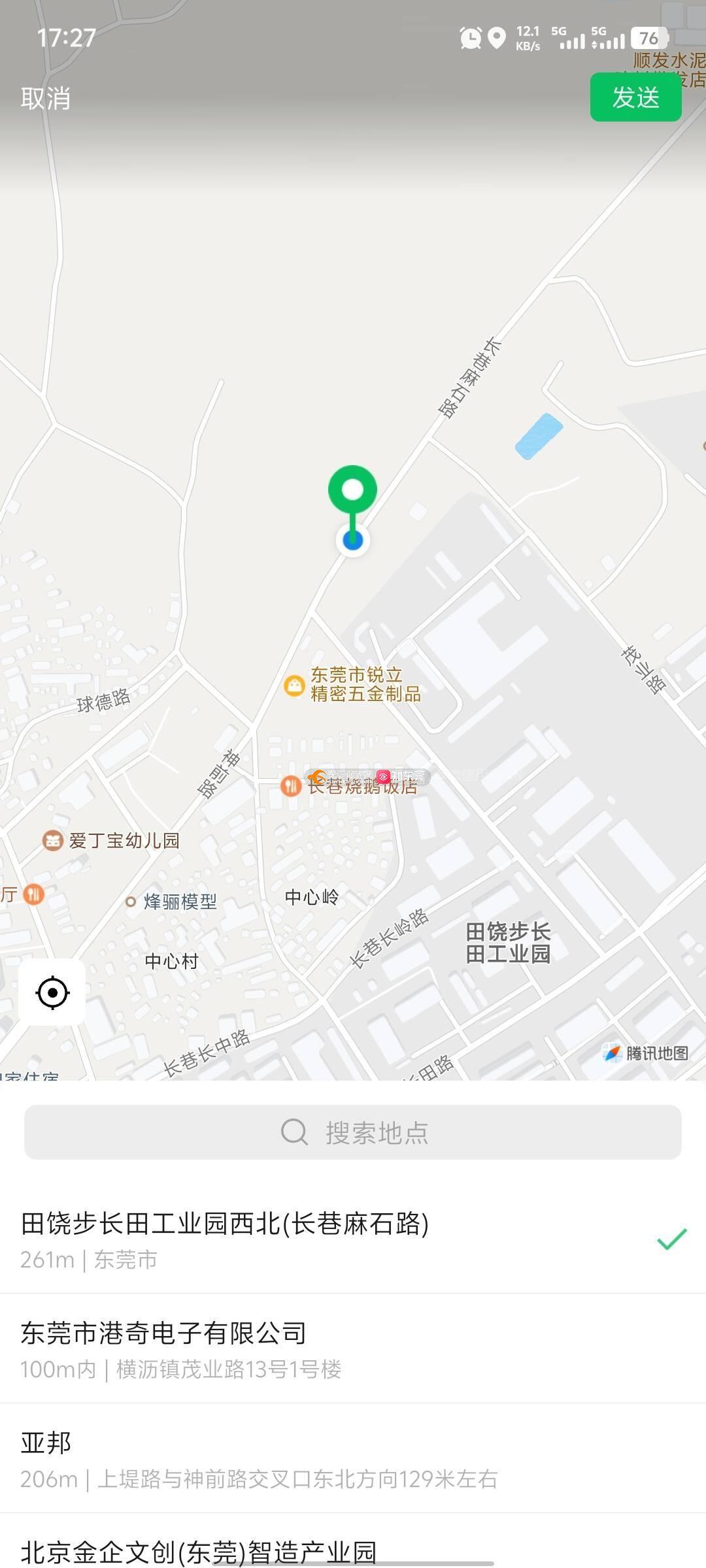
Task: Recenter map to my current location
Action: coord(52,992)
